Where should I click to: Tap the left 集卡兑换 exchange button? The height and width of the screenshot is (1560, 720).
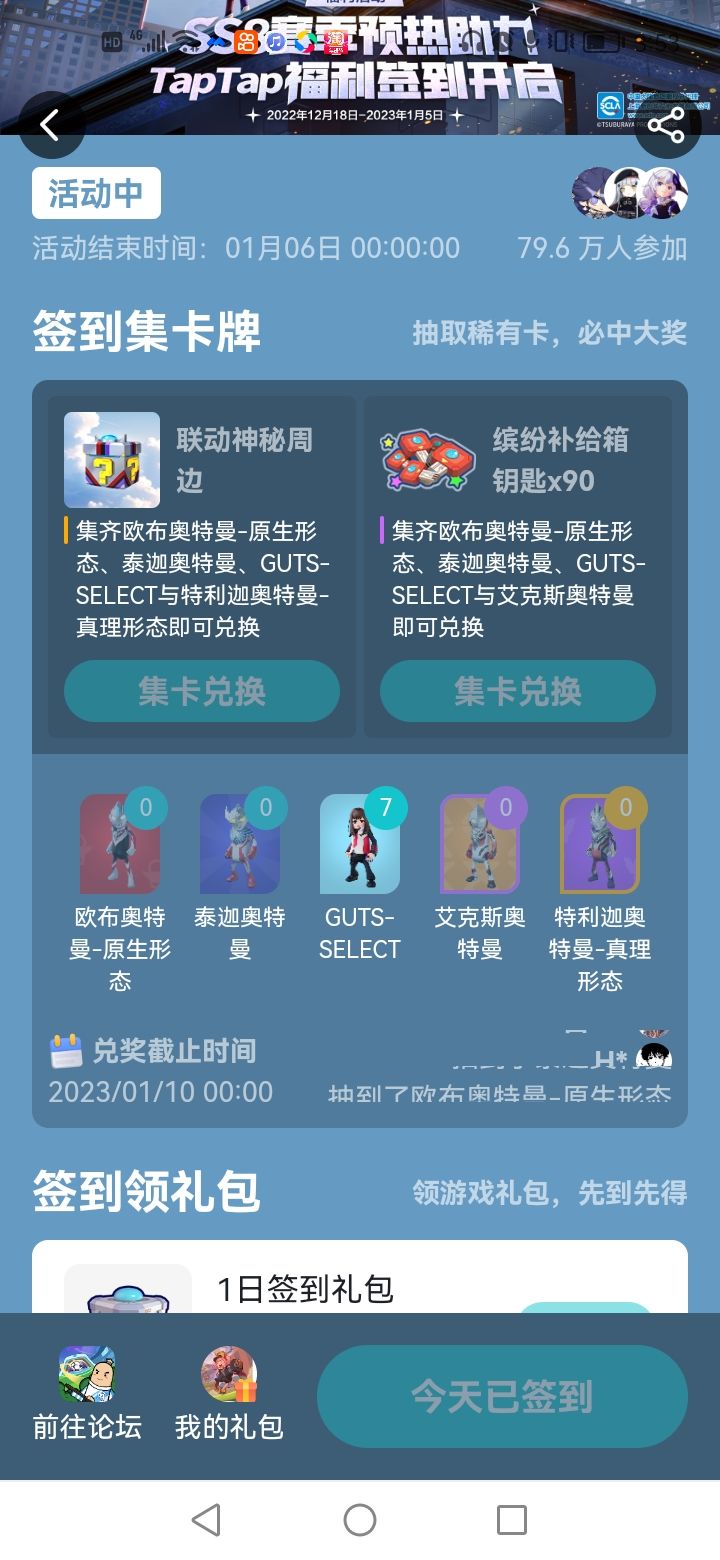coord(199,691)
